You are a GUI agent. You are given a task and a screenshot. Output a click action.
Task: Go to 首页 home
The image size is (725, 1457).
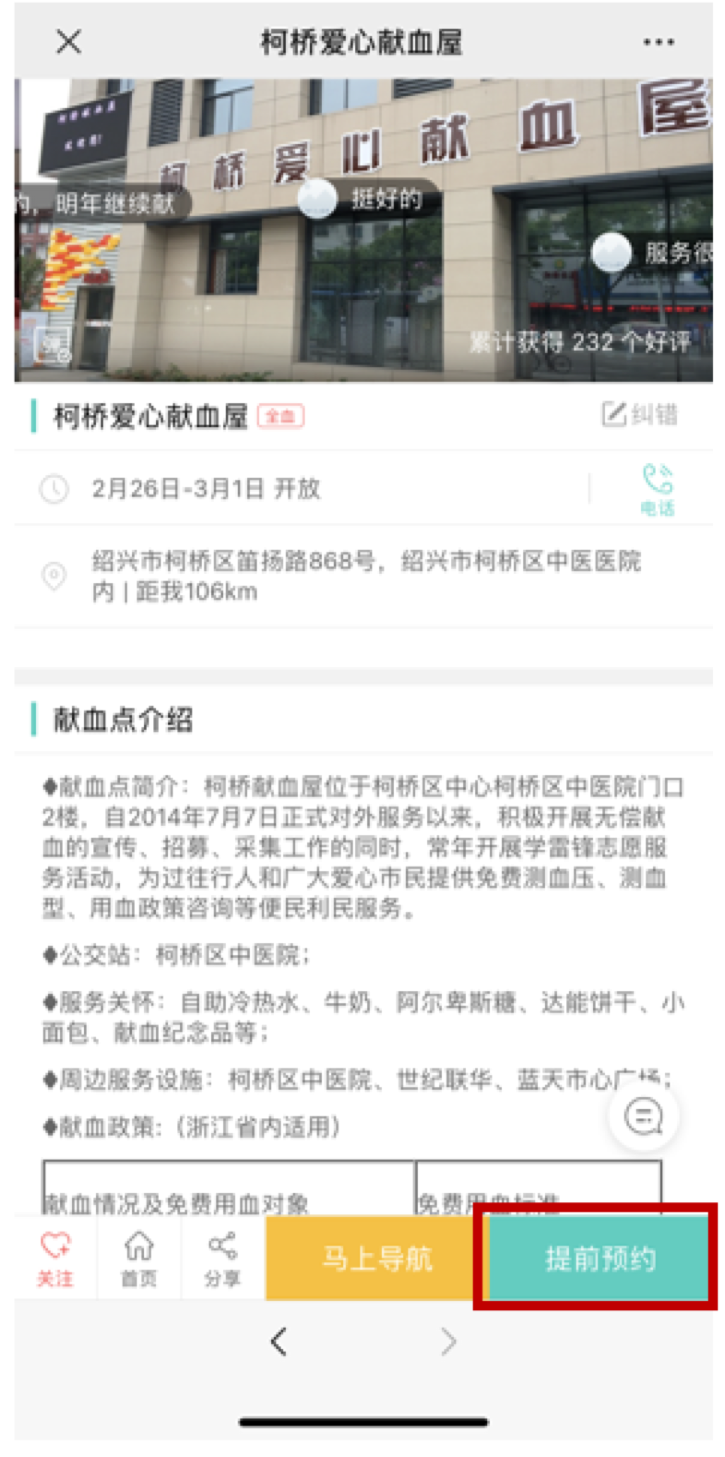pos(139,1258)
